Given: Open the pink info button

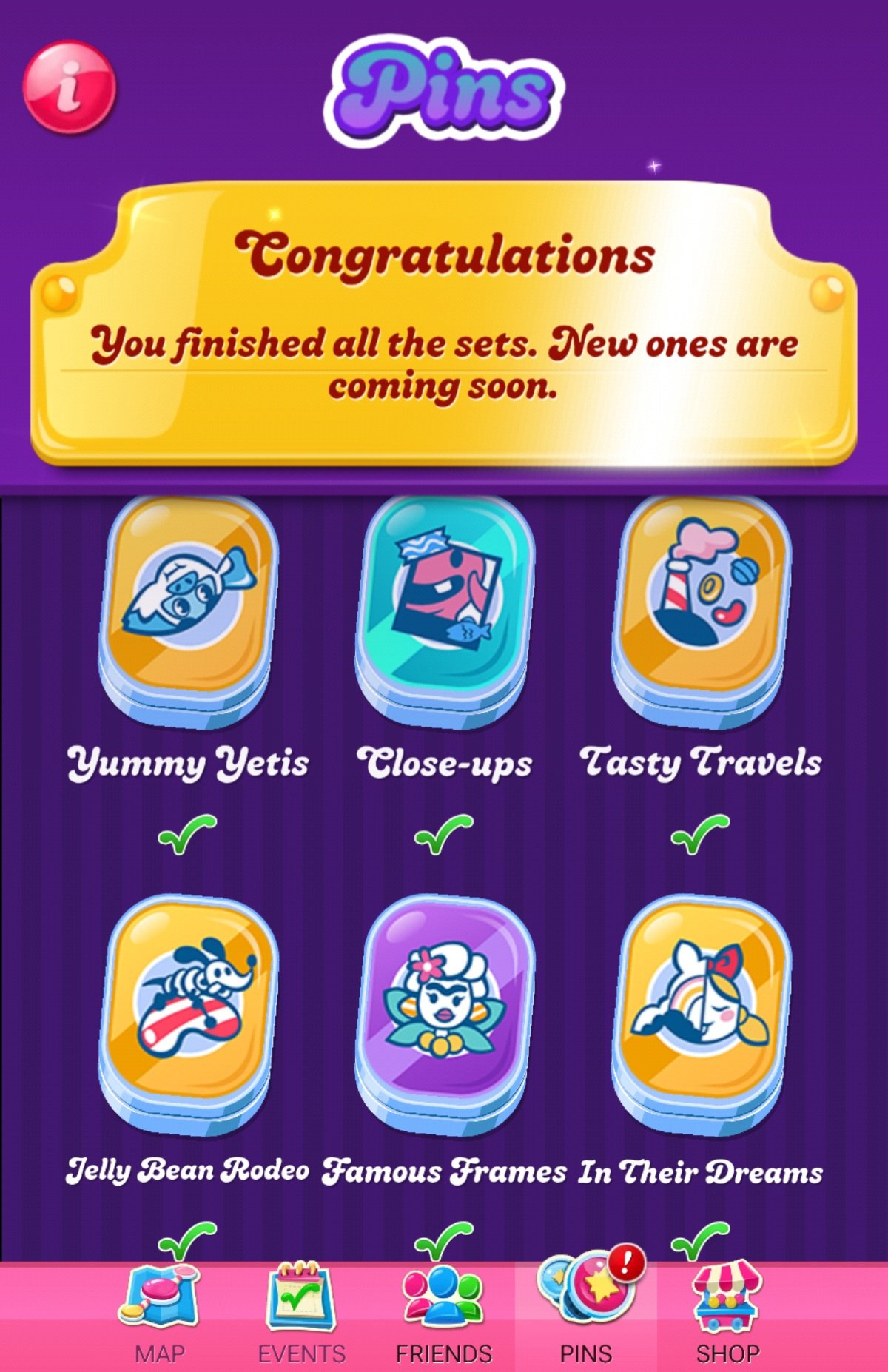Looking at the screenshot, I should (70, 87).
